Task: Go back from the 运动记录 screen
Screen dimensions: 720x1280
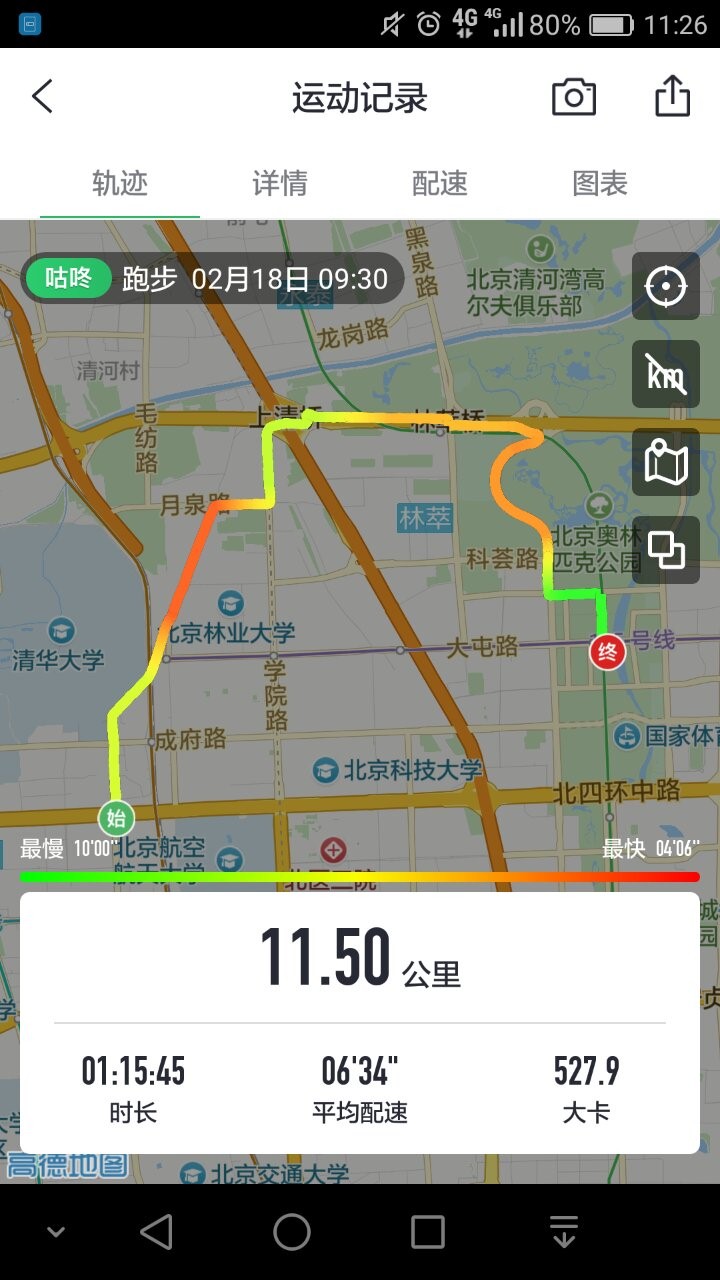Action: coord(42,97)
